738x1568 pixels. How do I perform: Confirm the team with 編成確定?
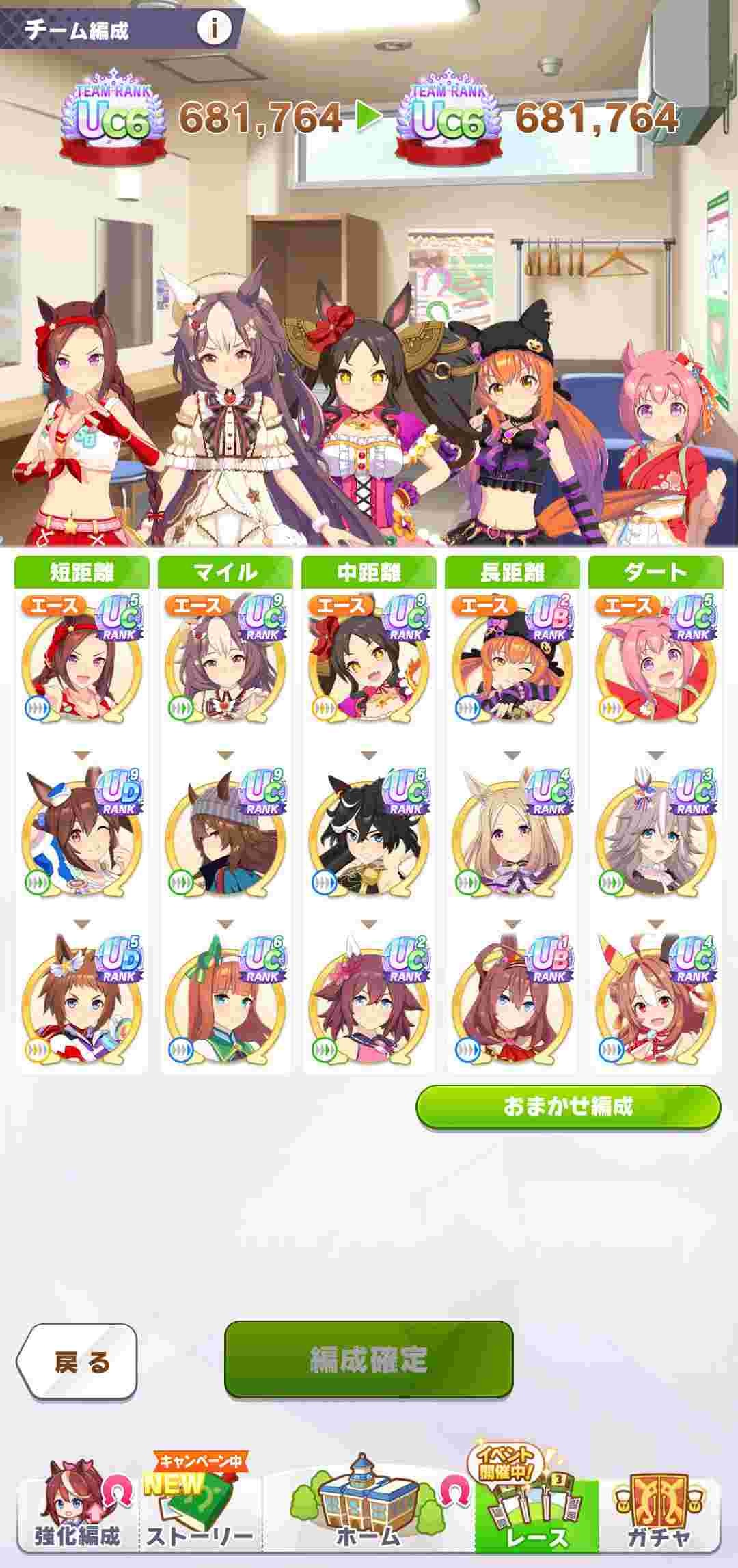coord(368,1359)
